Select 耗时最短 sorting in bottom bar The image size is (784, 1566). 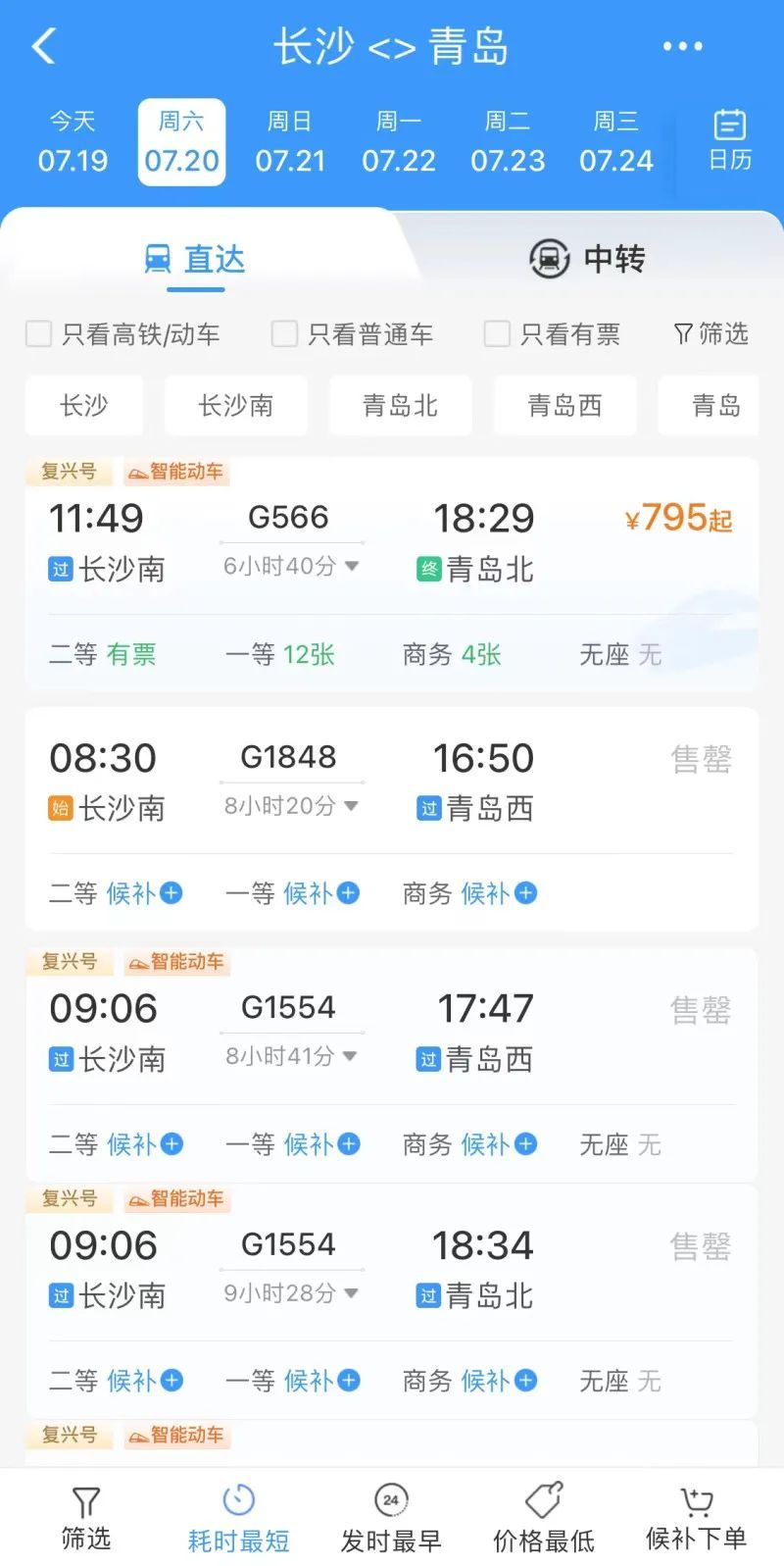(236, 1515)
